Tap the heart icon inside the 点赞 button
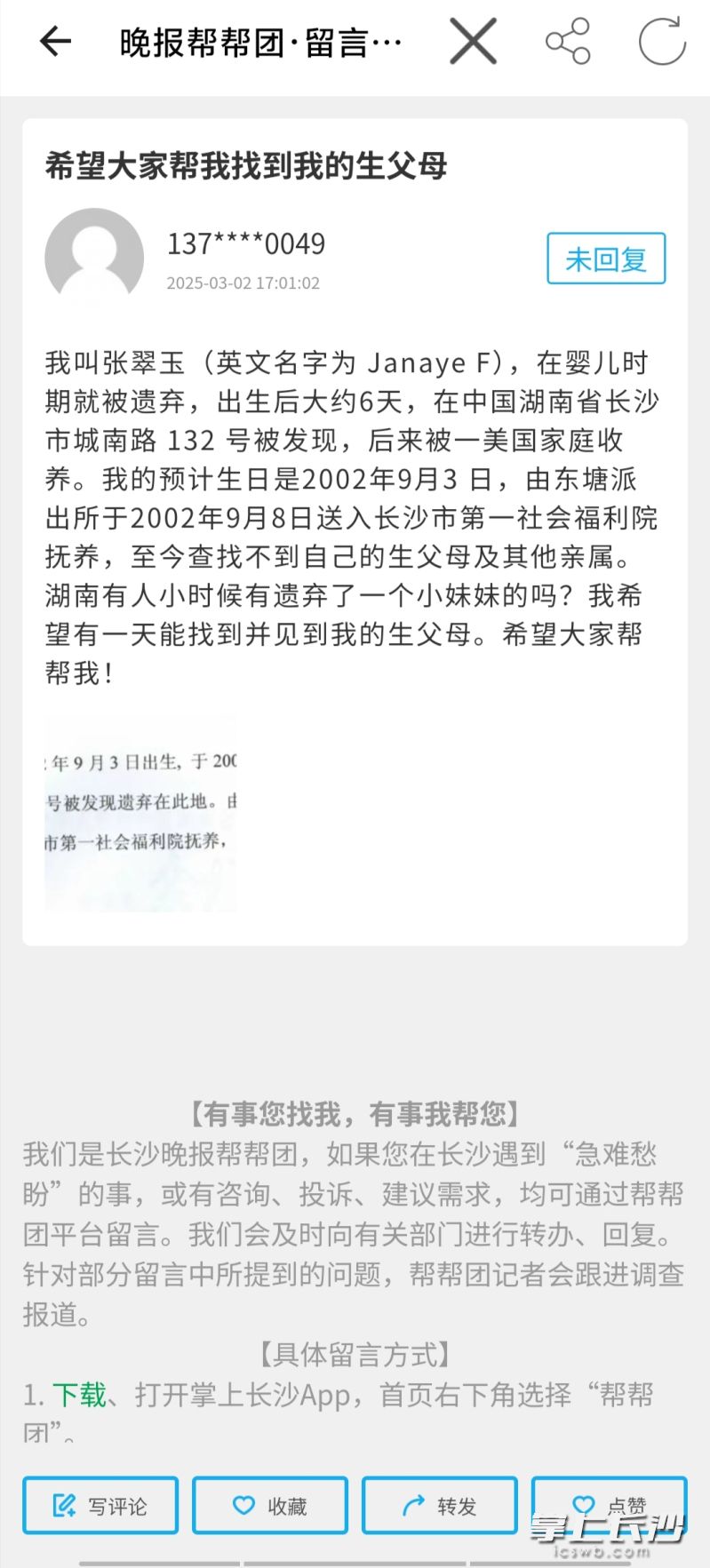710x1568 pixels. tap(584, 1505)
